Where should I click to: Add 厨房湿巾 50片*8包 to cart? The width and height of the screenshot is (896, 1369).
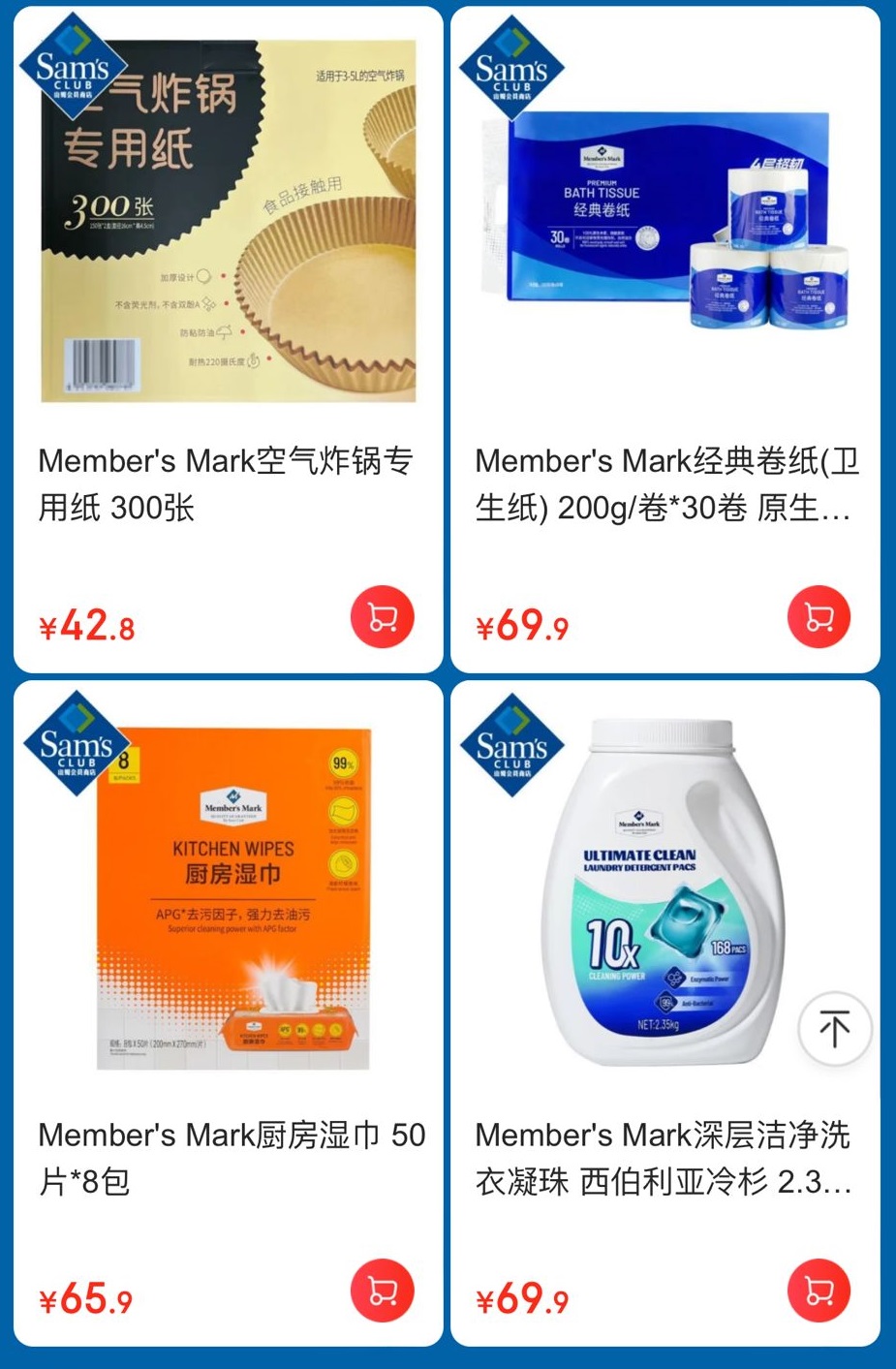pyautogui.click(x=383, y=1291)
